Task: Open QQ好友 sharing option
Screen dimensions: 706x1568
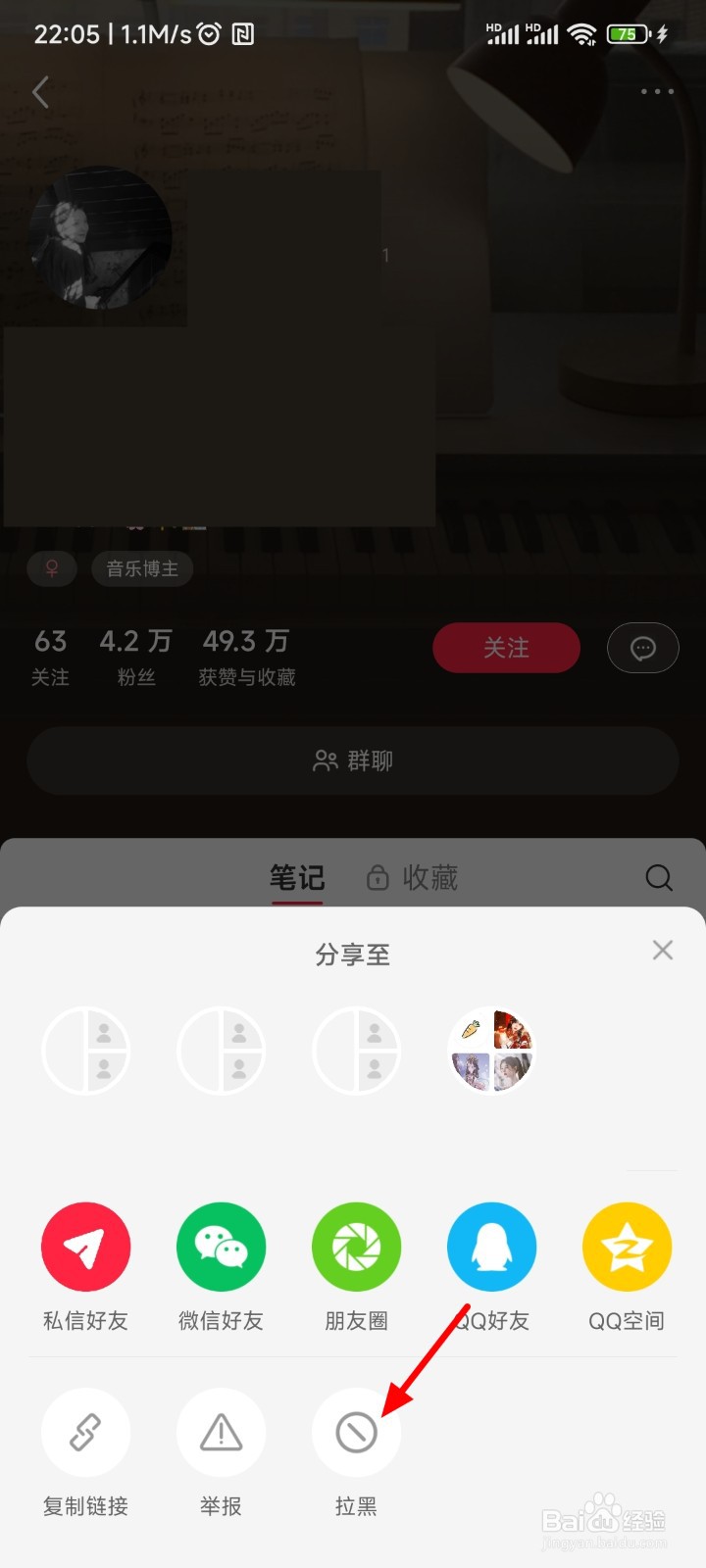Action: pyautogui.click(x=491, y=1246)
